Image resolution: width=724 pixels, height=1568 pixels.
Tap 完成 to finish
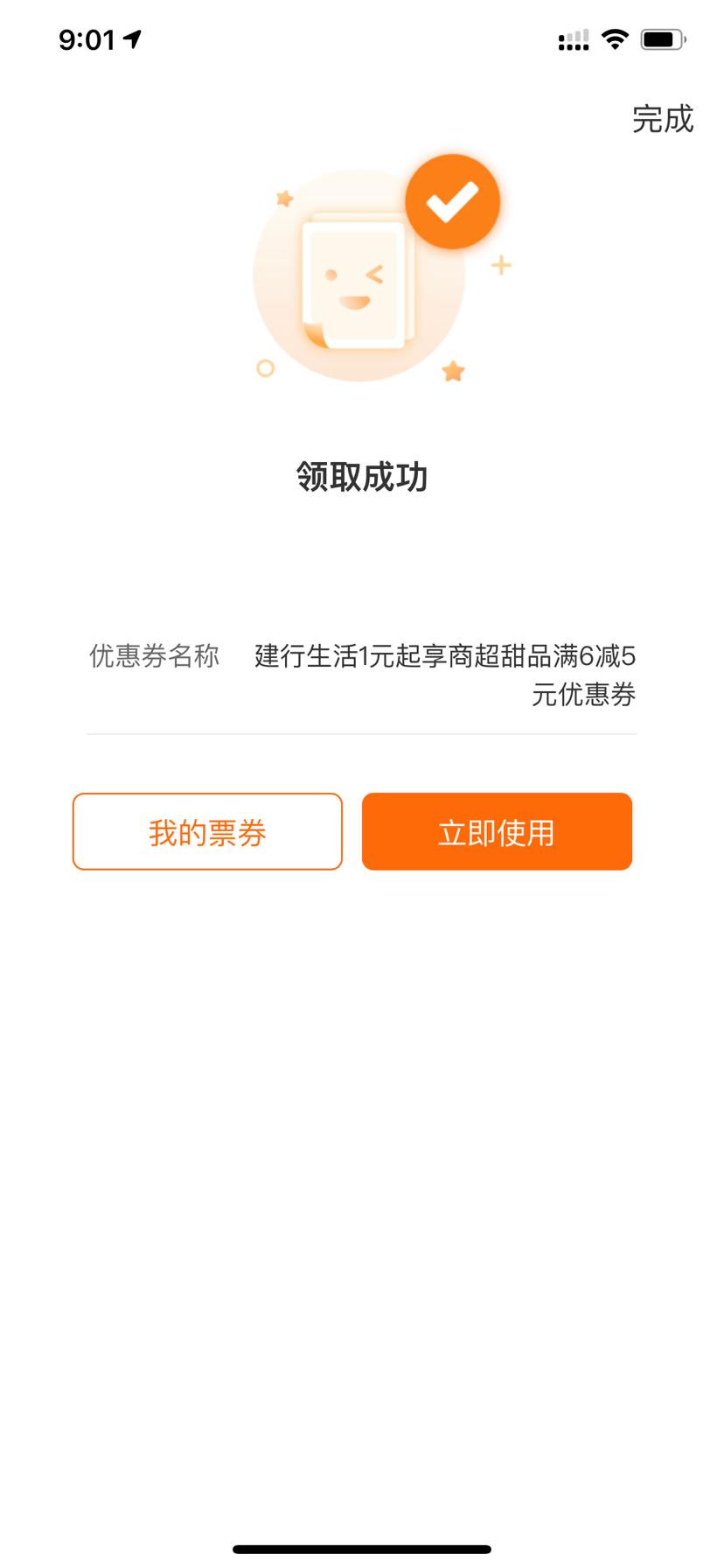[x=662, y=119]
